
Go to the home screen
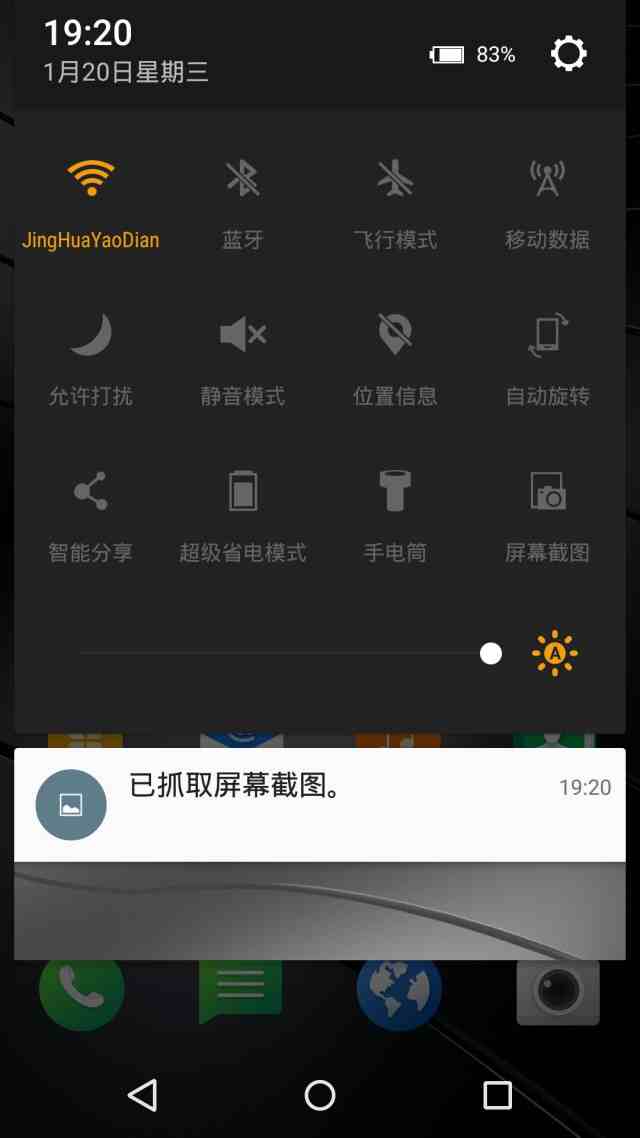pyautogui.click(x=320, y=1095)
